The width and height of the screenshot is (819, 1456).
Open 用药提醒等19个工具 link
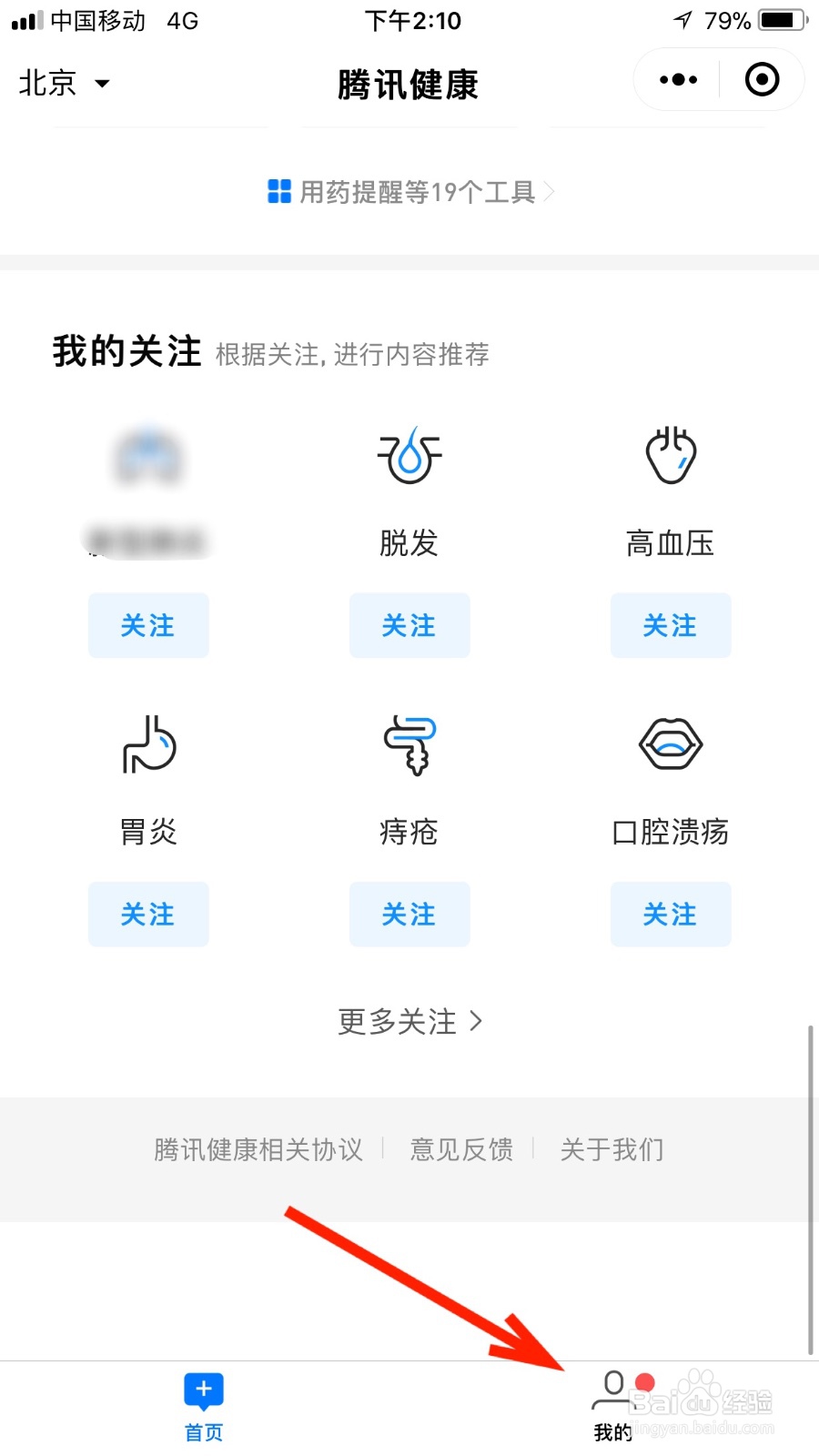point(410,191)
